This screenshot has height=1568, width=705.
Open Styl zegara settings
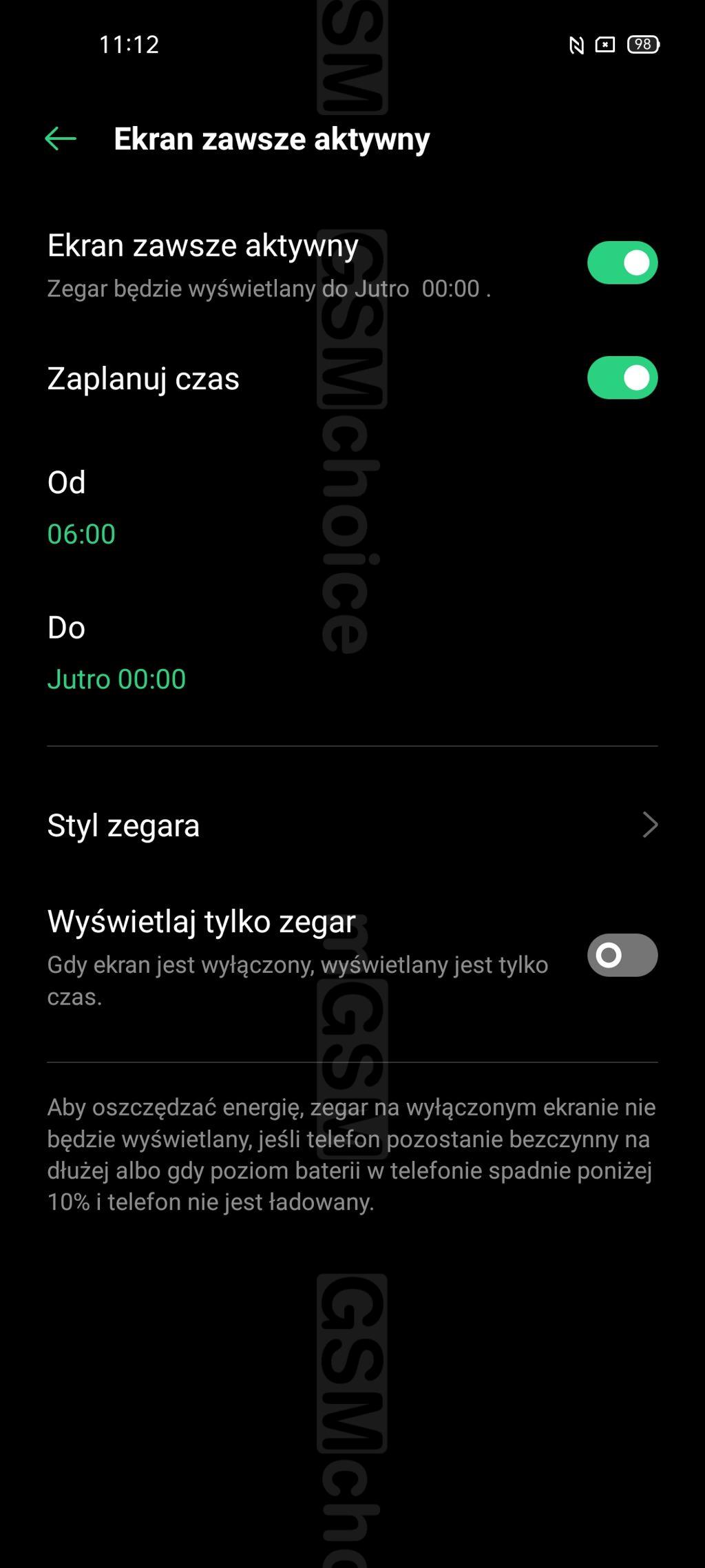point(352,825)
